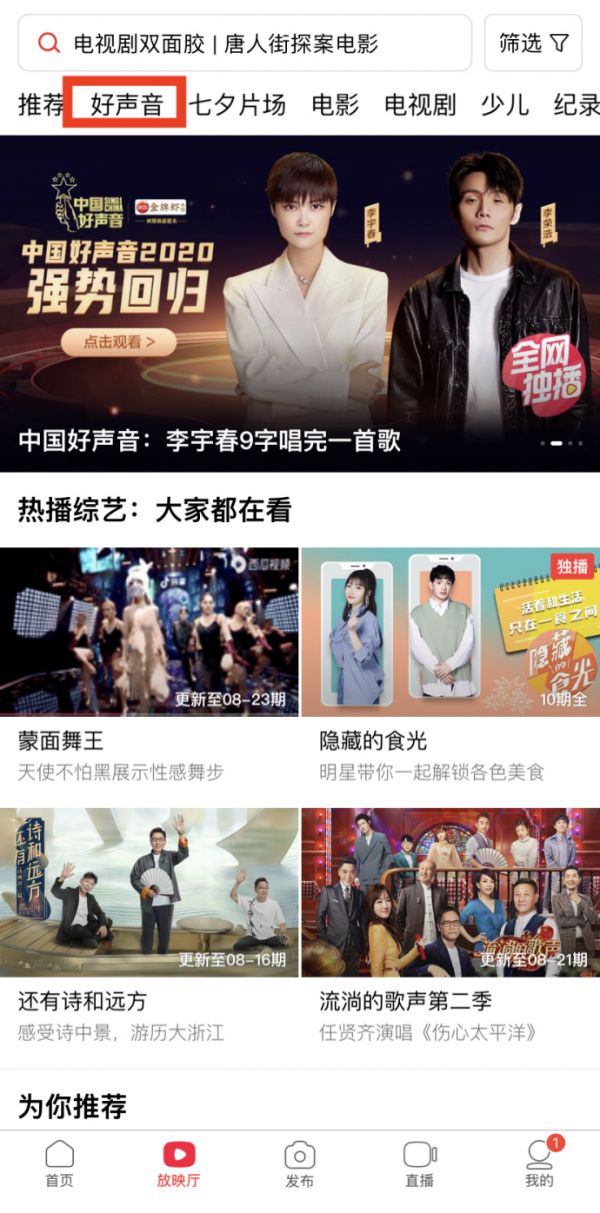This screenshot has width=600, height=1213.
Task: Go to the 首页 home tab
Action: (x=59, y=1165)
